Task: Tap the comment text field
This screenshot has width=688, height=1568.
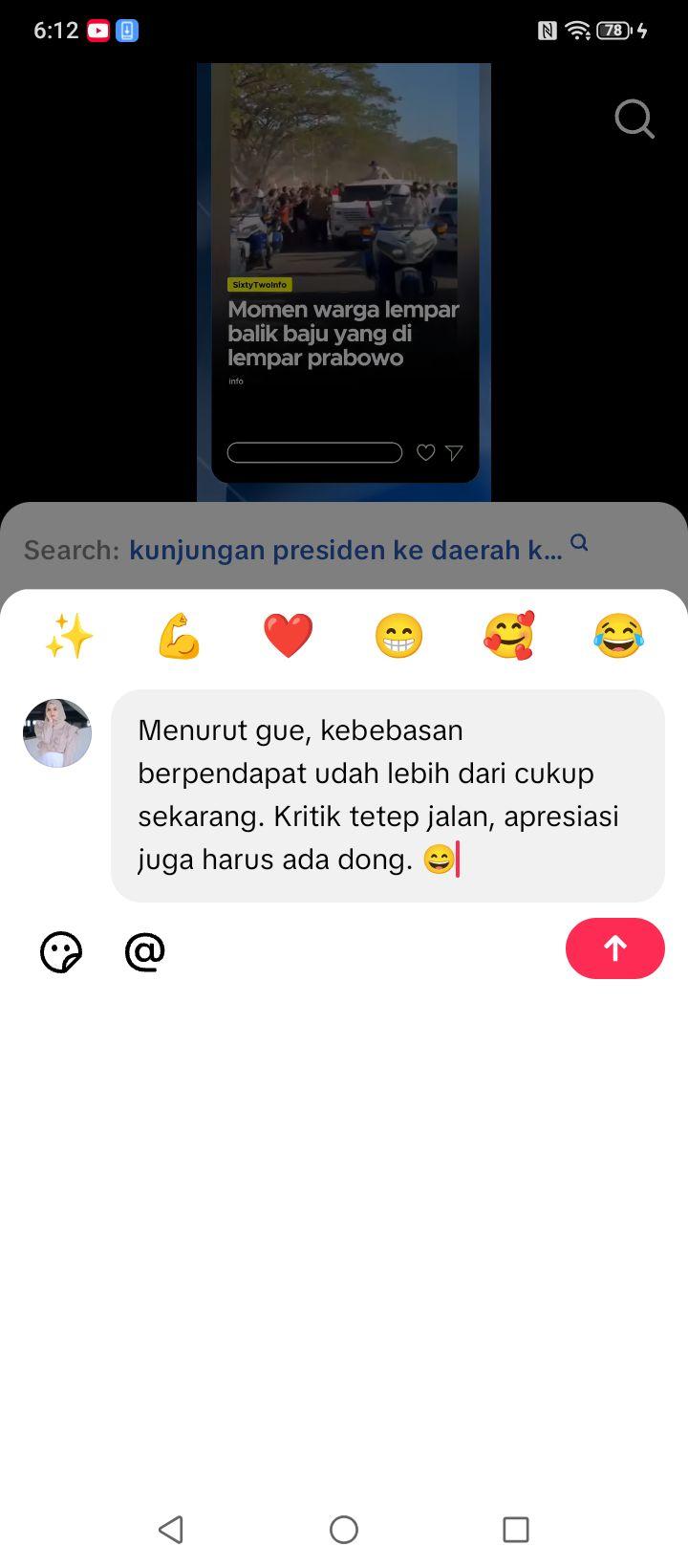Action: (388, 795)
